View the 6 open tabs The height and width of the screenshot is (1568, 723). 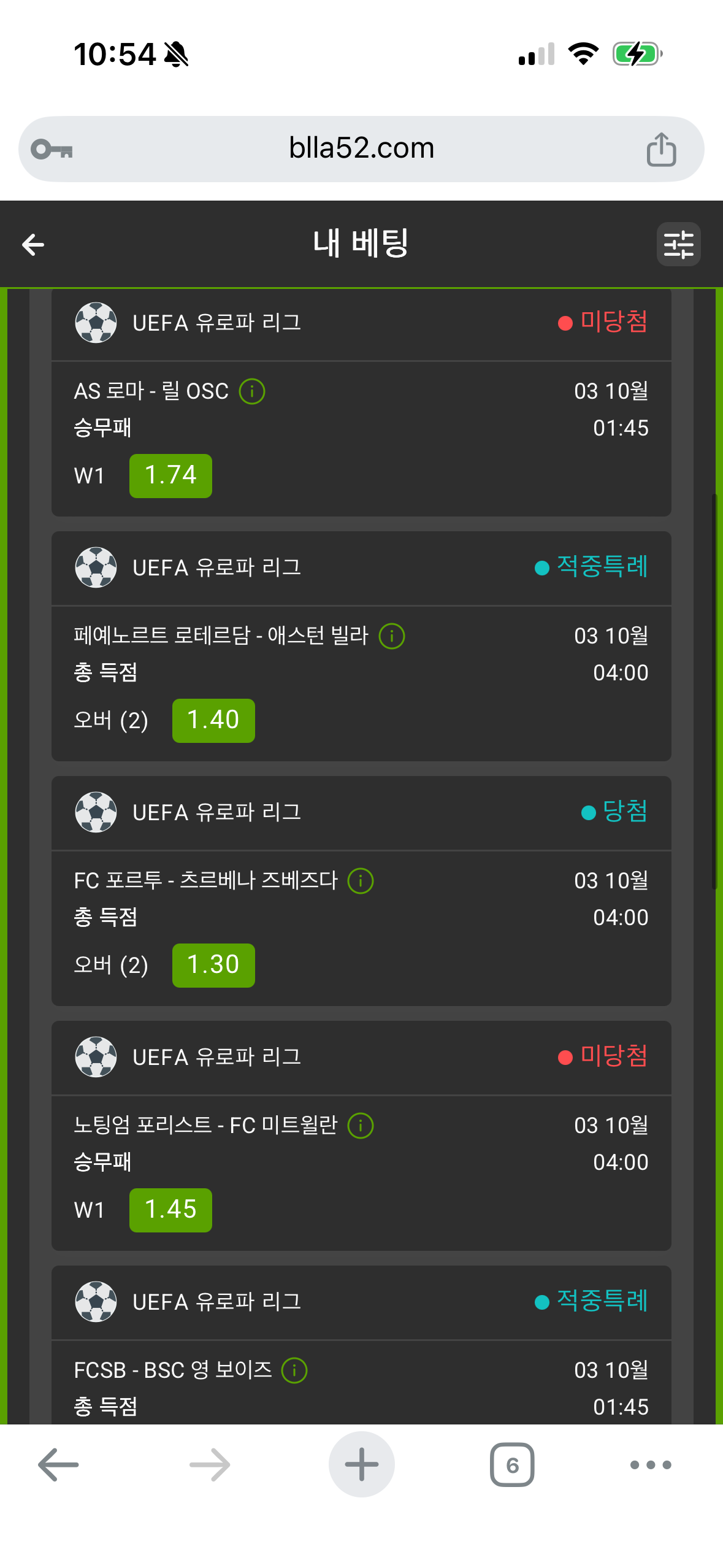(512, 1465)
